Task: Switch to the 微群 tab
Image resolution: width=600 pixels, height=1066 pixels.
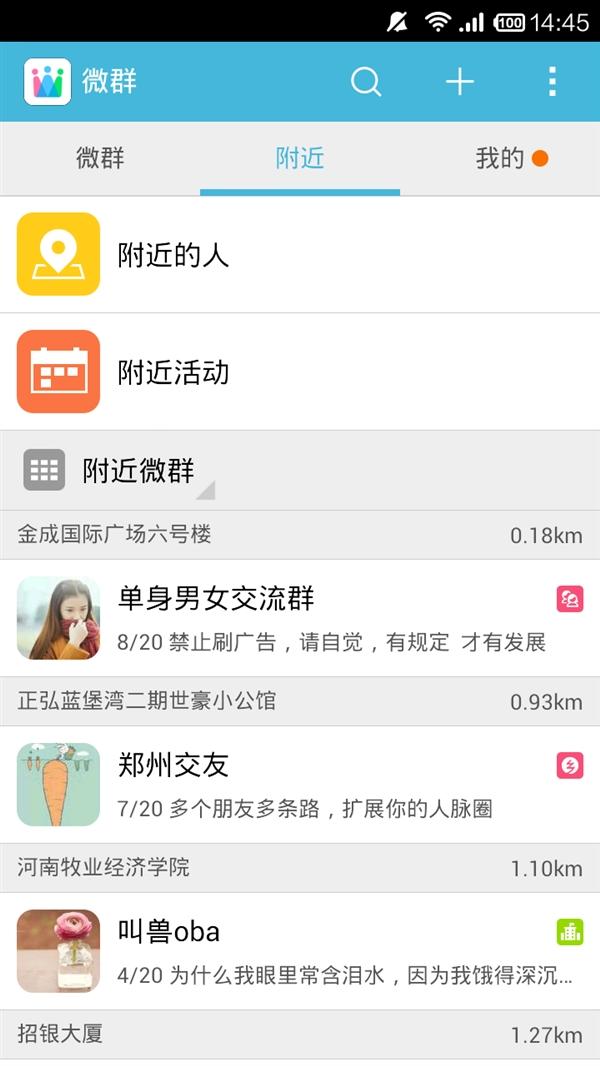Action: (100, 158)
